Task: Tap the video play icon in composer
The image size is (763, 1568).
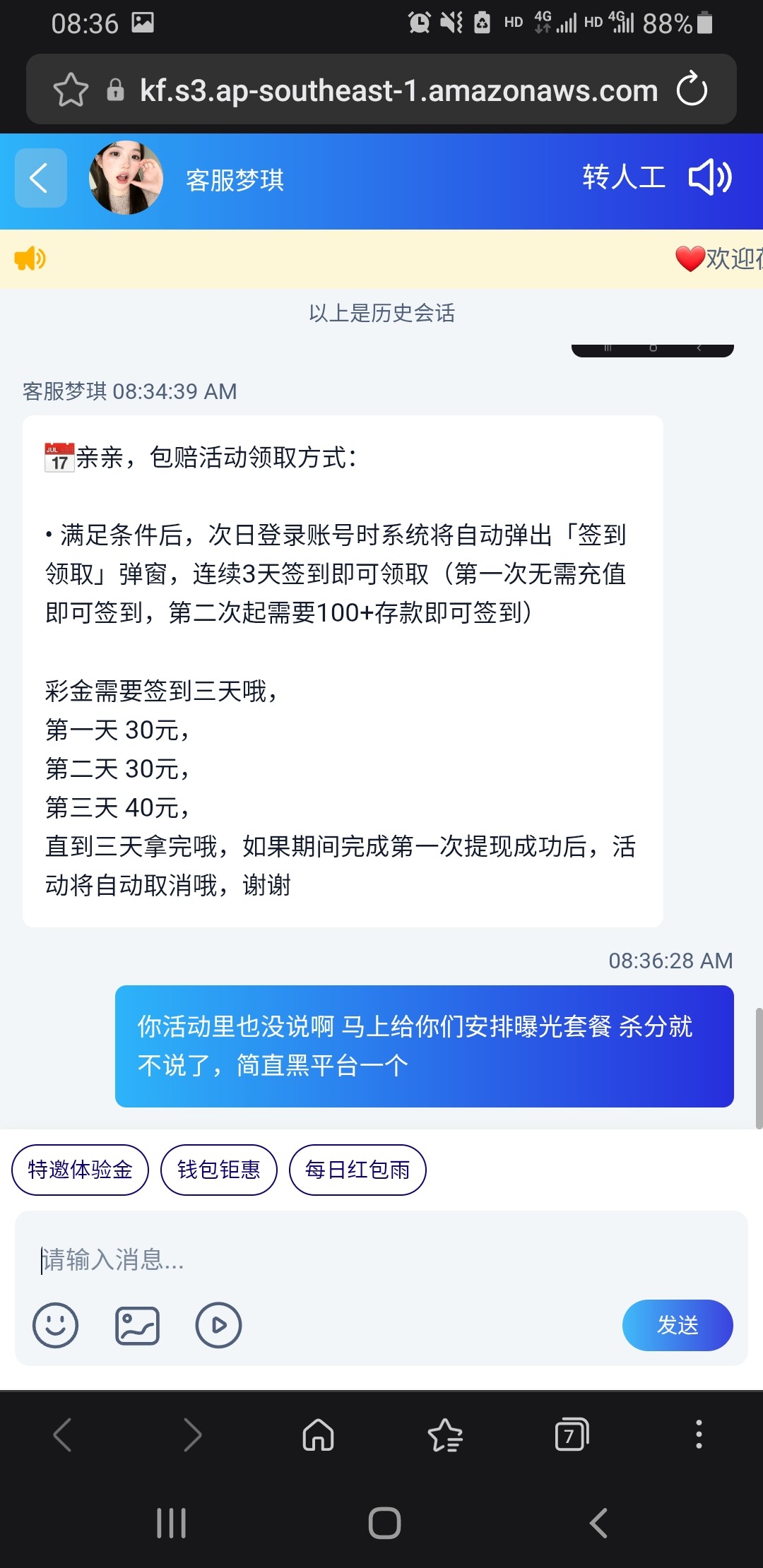Action: pyautogui.click(x=218, y=1325)
